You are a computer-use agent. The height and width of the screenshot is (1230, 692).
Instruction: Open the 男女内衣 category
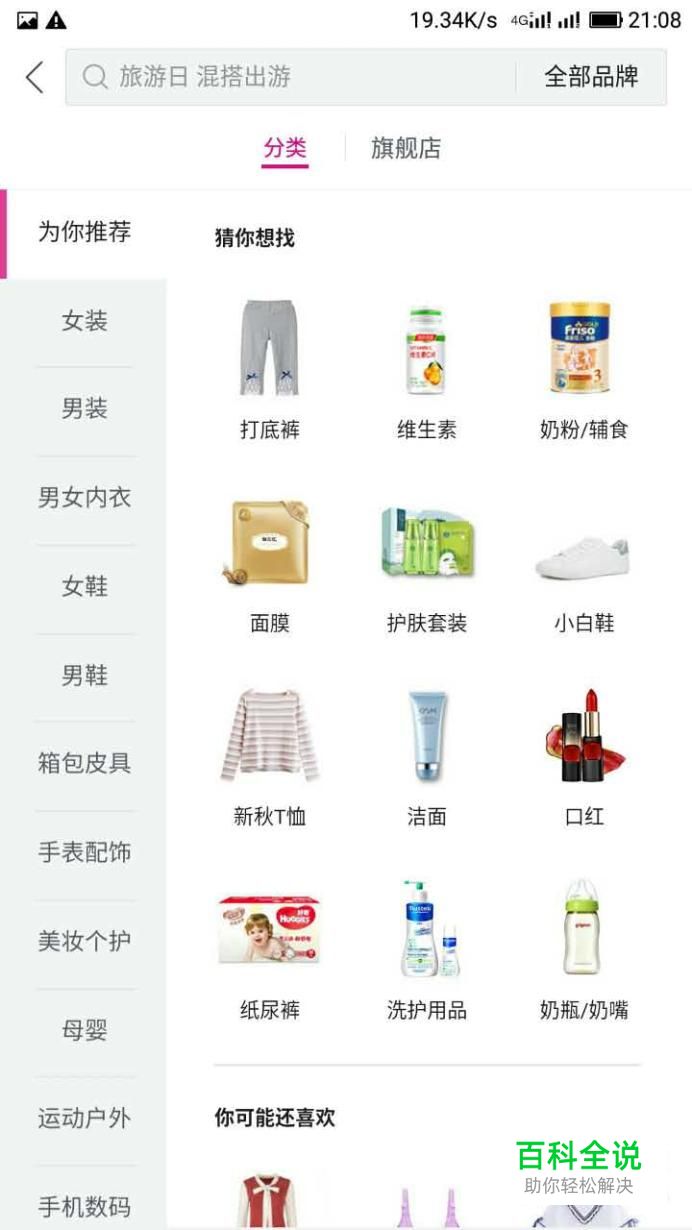tap(84, 498)
